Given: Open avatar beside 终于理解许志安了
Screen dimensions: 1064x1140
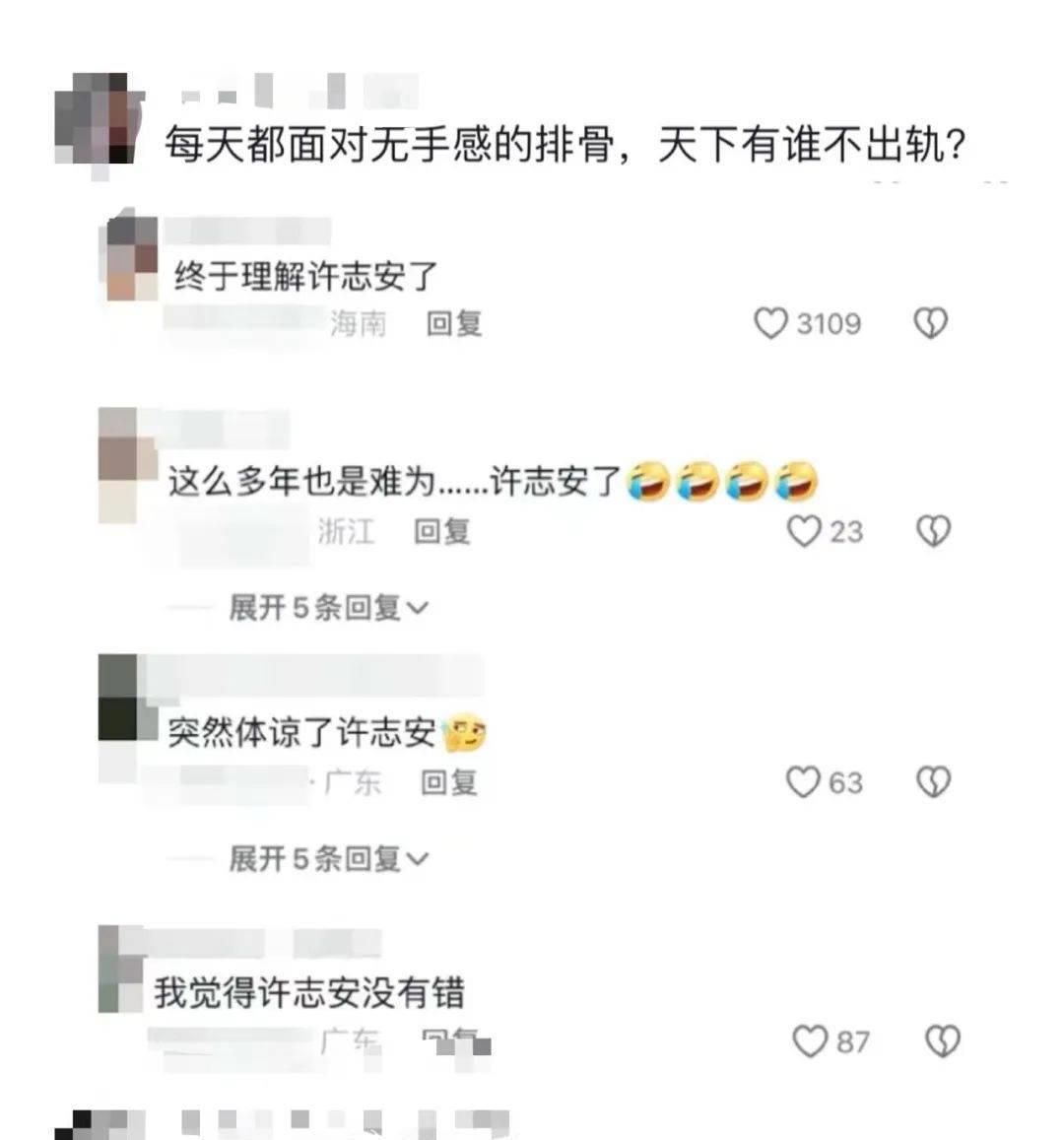Looking at the screenshot, I should tap(130, 256).
